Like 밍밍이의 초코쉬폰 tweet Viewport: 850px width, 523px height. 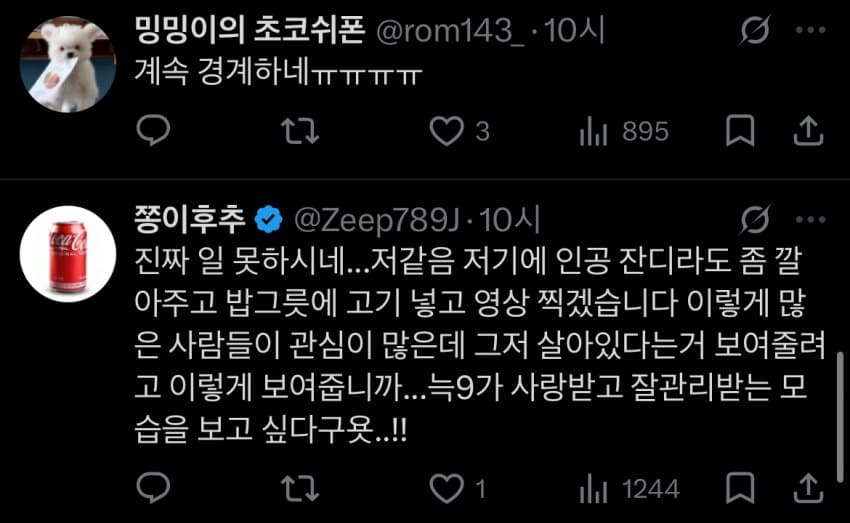click(x=445, y=130)
